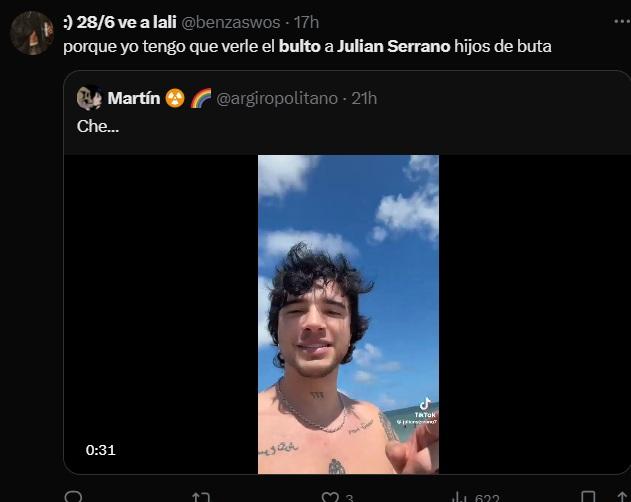Open the profile name ":) 28/6 ve a lali"
Image resolution: width=631 pixels, height=502 pixels.
[119, 23]
